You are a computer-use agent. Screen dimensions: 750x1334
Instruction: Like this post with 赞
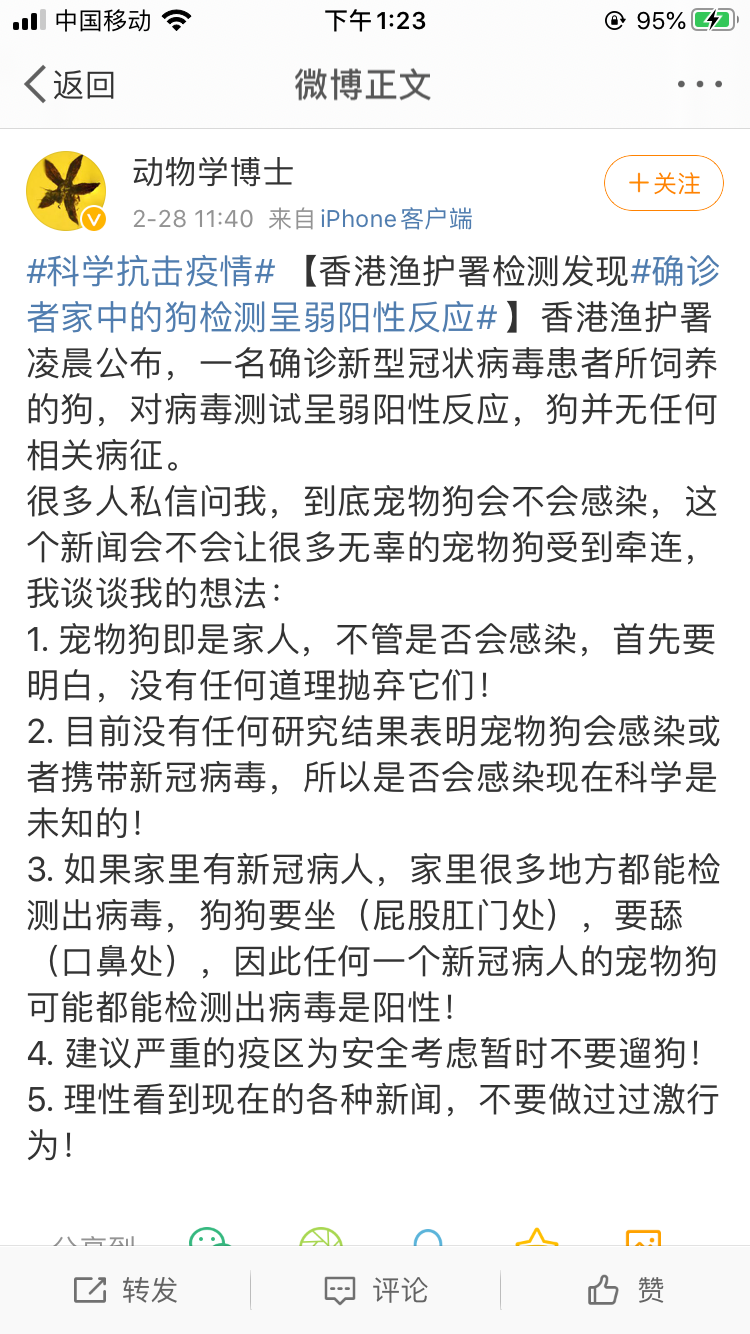click(625, 1290)
